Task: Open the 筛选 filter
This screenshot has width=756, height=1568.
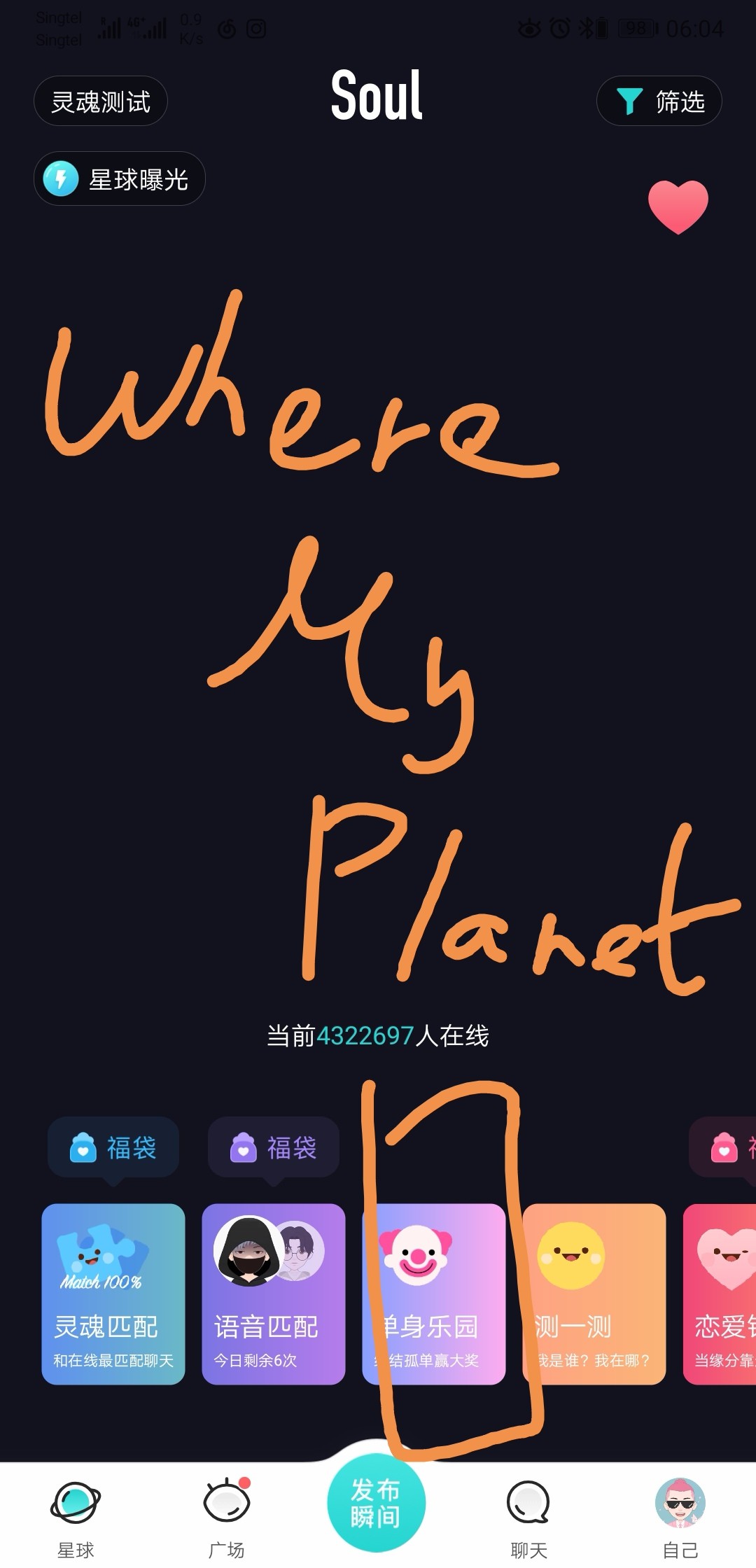Action: [x=659, y=101]
